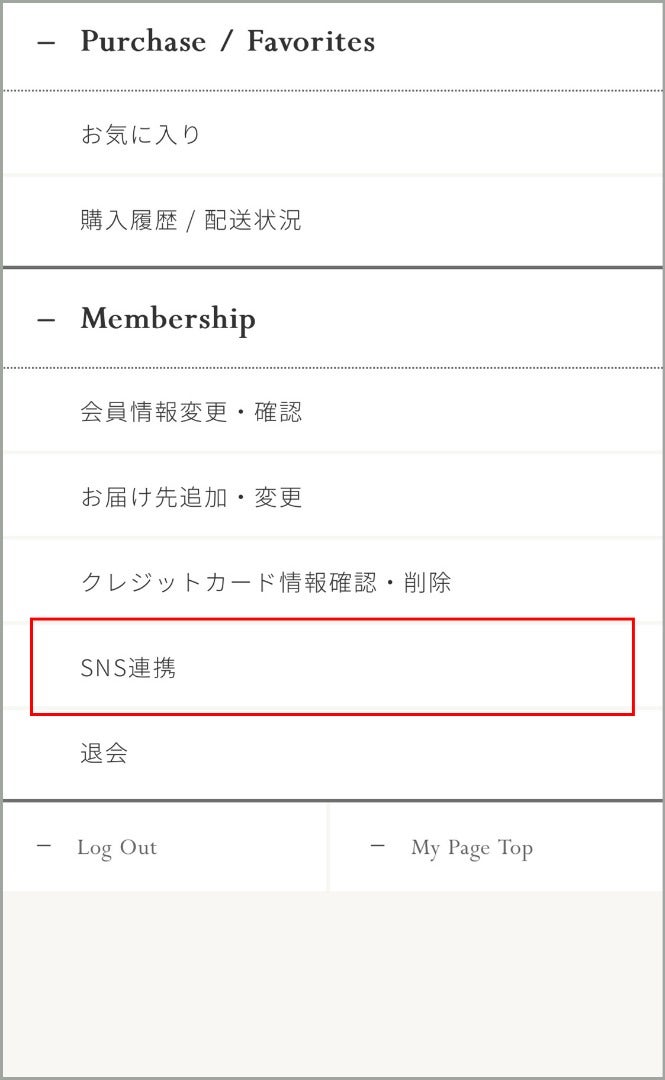Collapse the Purchase / Favorites section
Screen dimensions: 665x1080
tap(333, 43)
